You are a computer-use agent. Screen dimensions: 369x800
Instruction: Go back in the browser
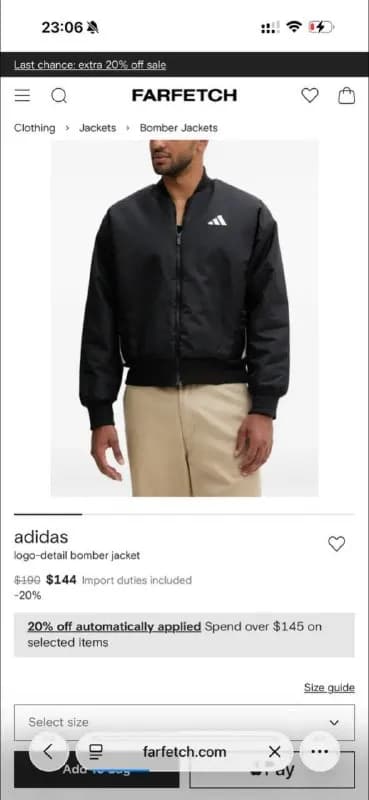[x=48, y=752]
